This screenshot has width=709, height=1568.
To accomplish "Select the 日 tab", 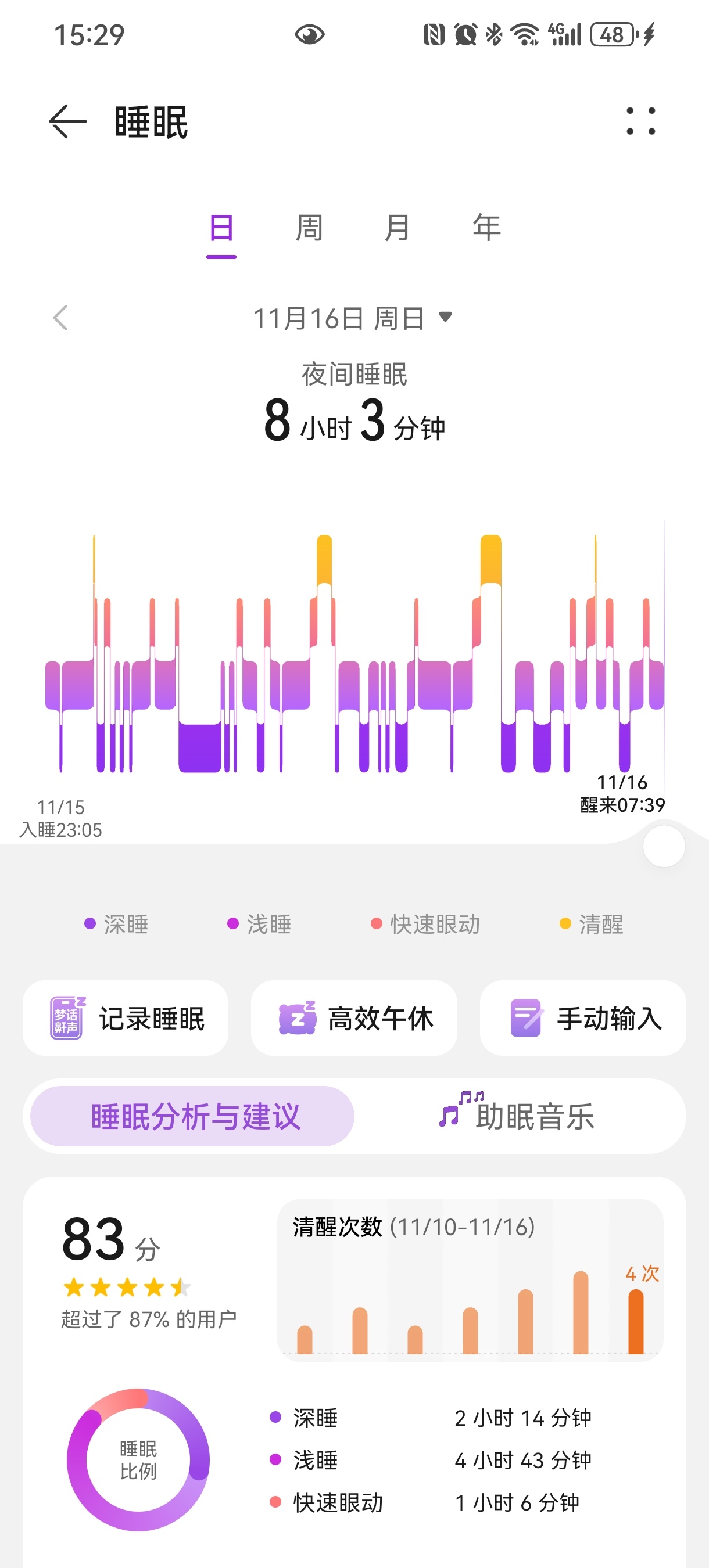I will (x=221, y=229).
